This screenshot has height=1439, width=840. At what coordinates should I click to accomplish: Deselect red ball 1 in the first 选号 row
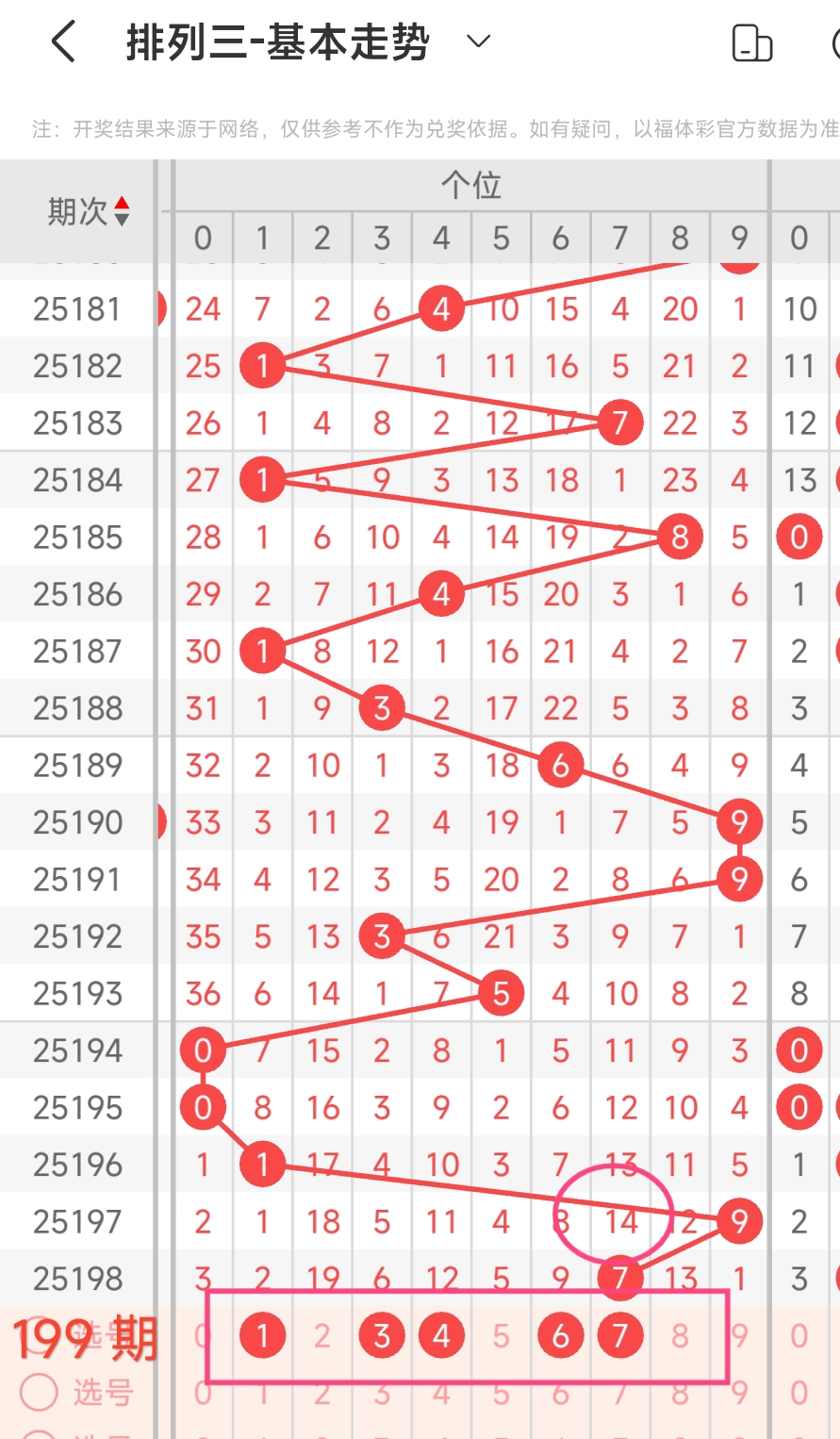click(262, 1335)
